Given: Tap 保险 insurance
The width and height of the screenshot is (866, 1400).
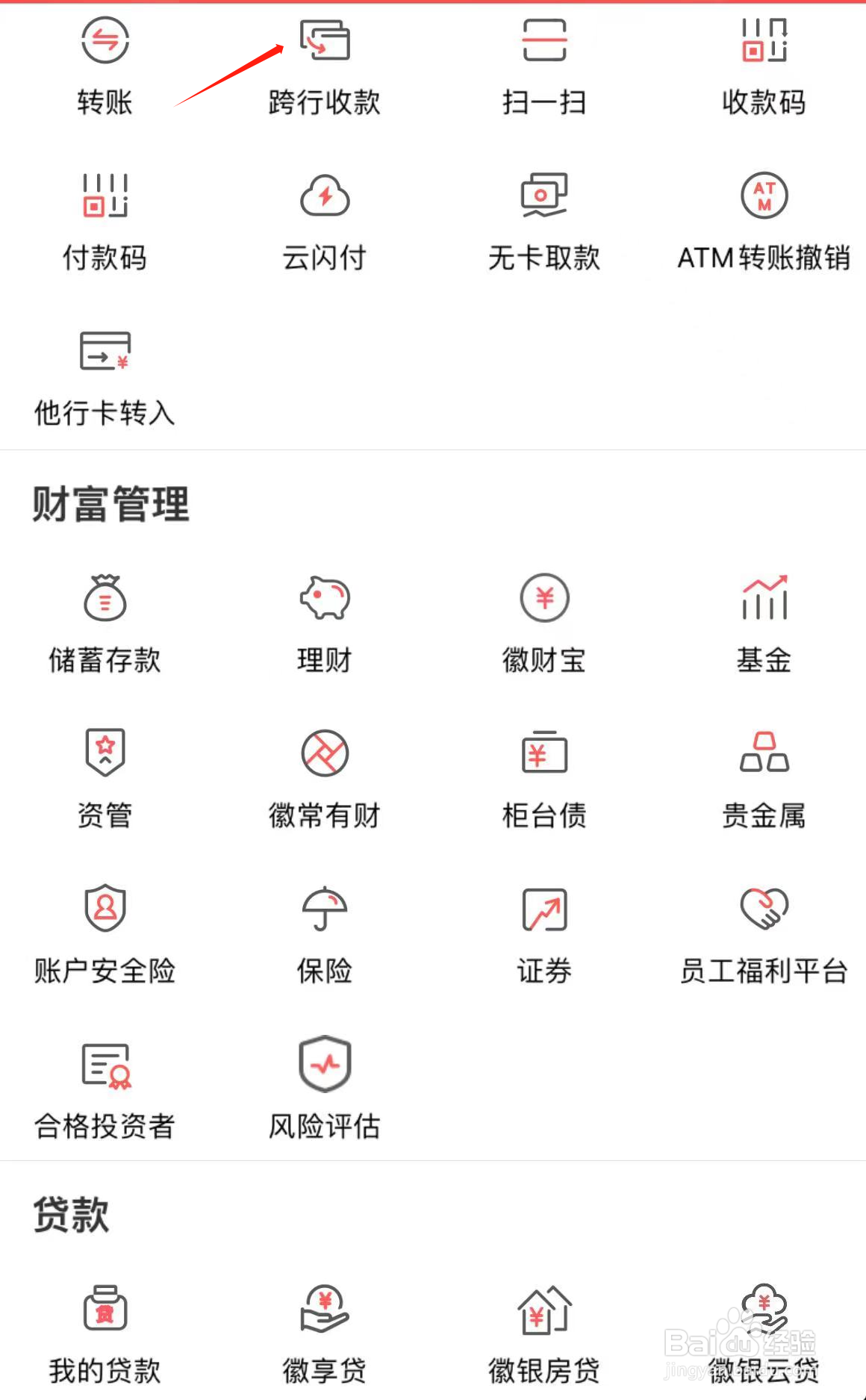Looking at the screenshot, I should tap(325, 936).
